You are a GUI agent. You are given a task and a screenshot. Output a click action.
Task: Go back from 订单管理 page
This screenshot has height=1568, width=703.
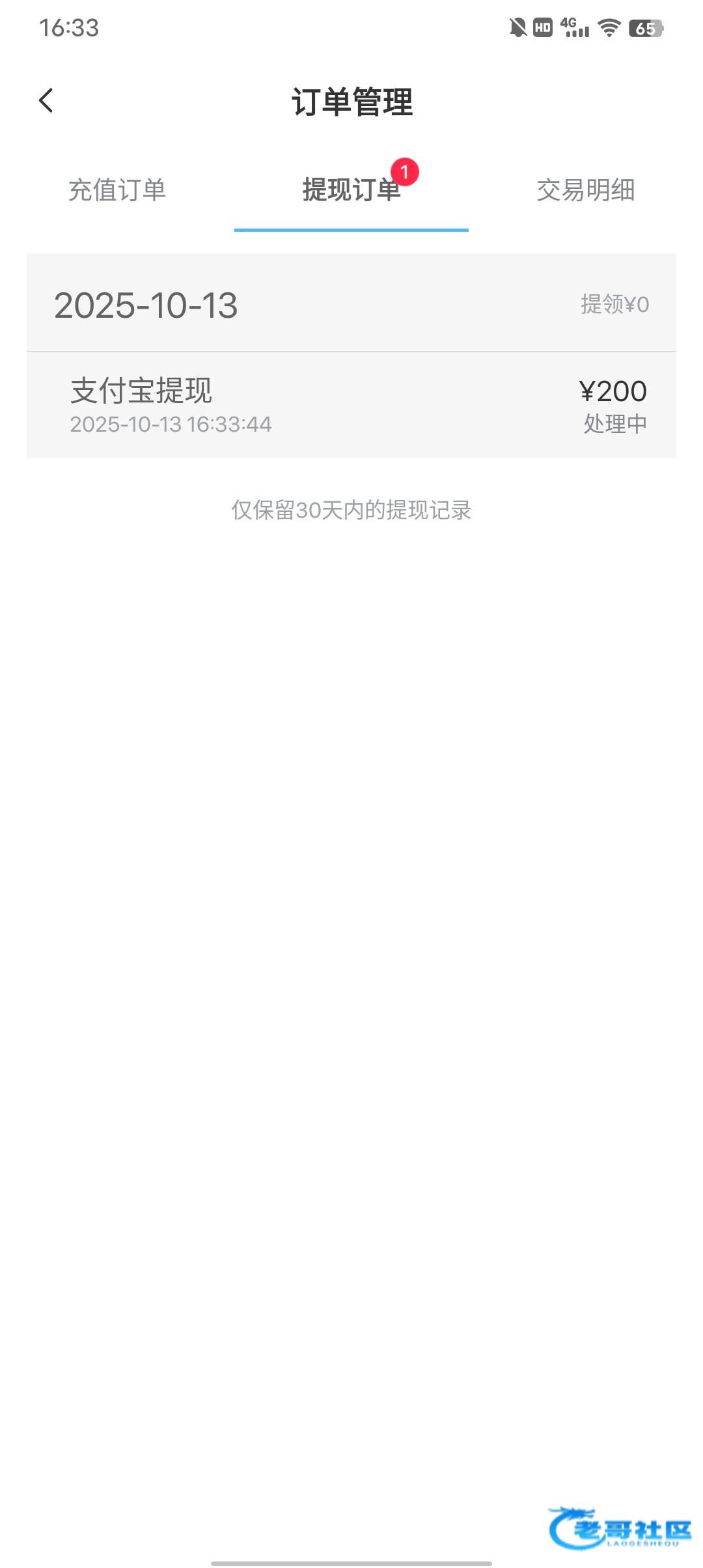[46, 101]
